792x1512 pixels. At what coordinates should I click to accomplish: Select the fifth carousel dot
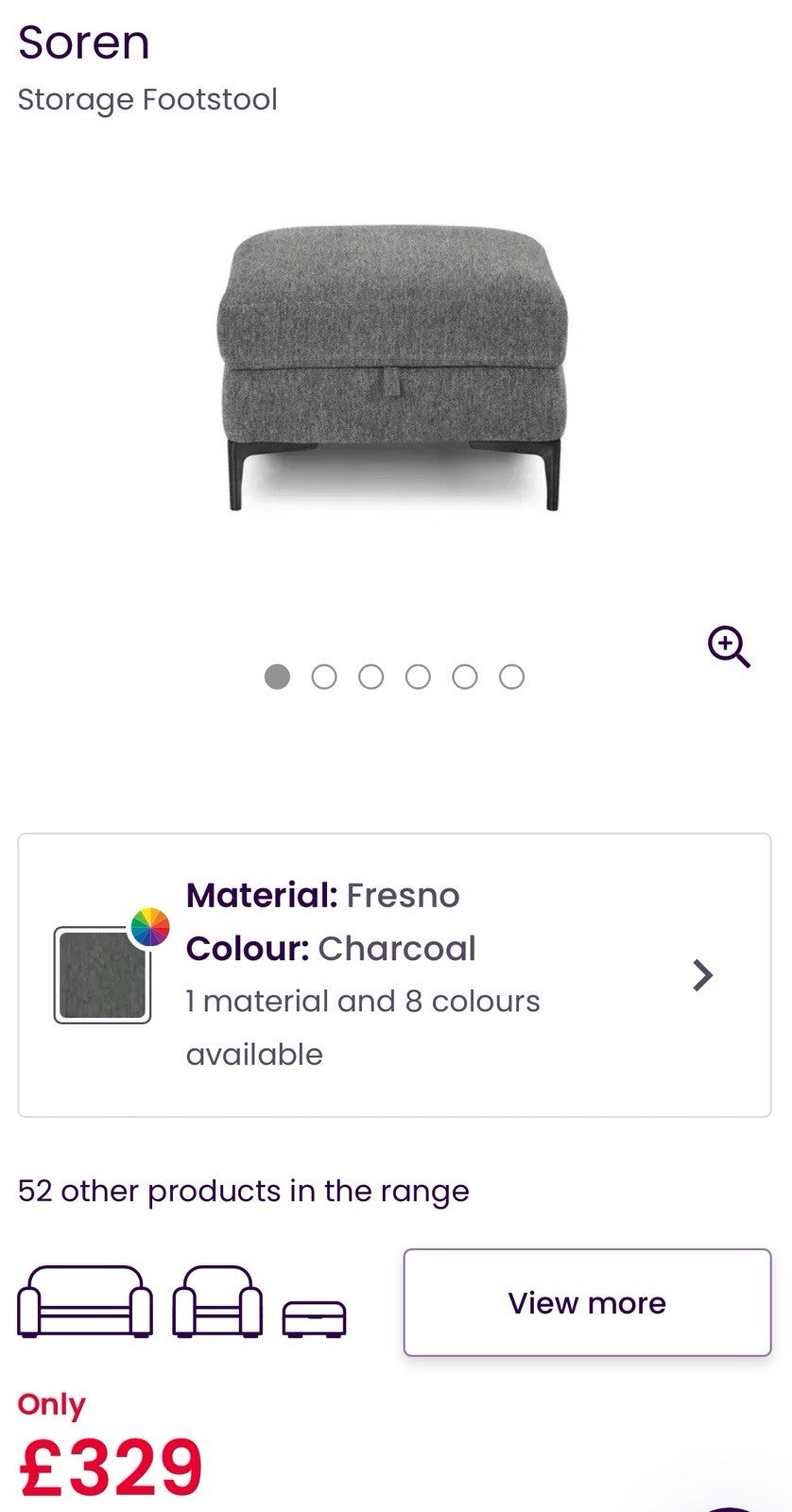(465, 677)
